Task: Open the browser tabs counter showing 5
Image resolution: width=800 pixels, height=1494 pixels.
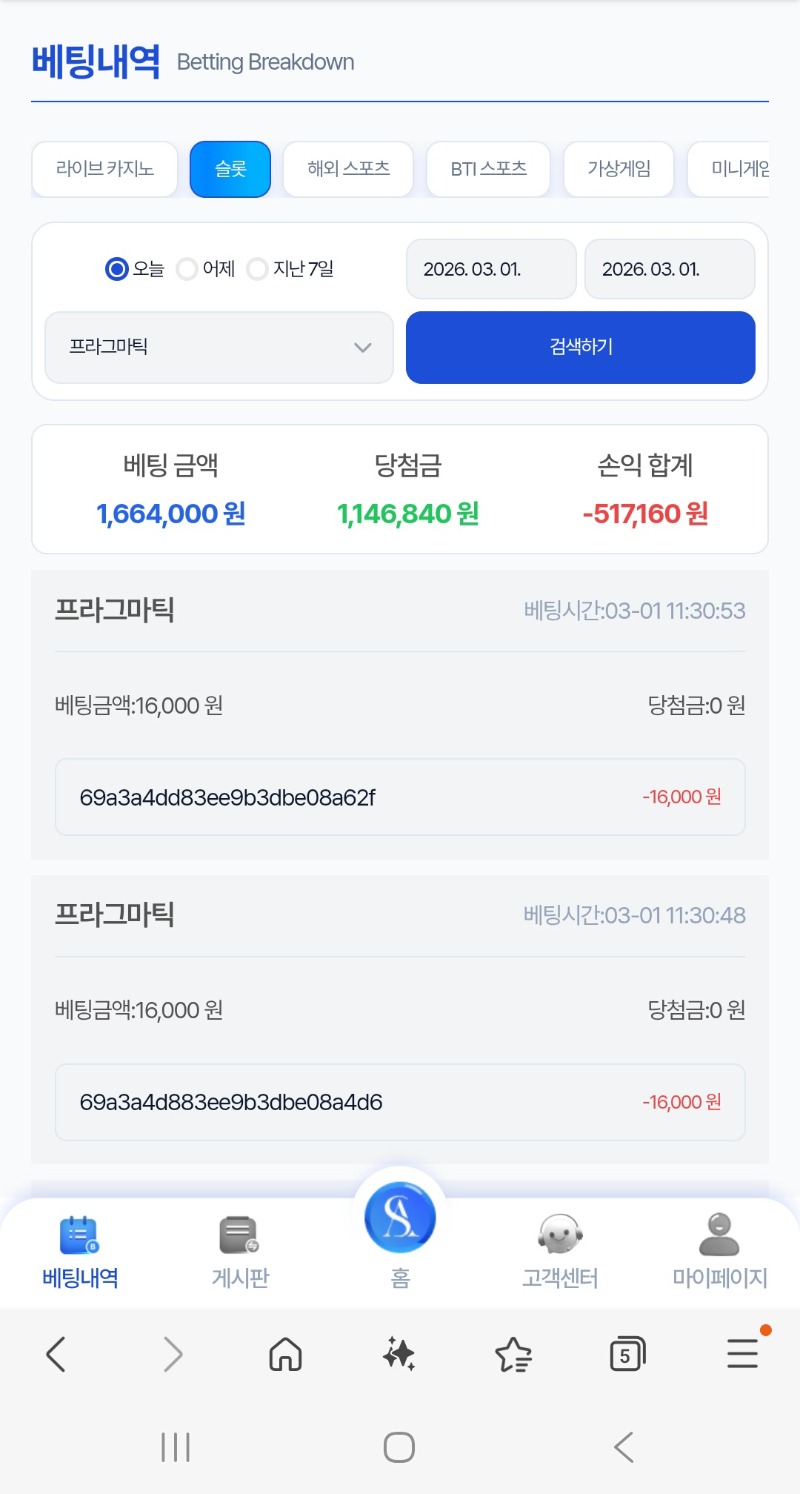Action: coord(626,1356)
